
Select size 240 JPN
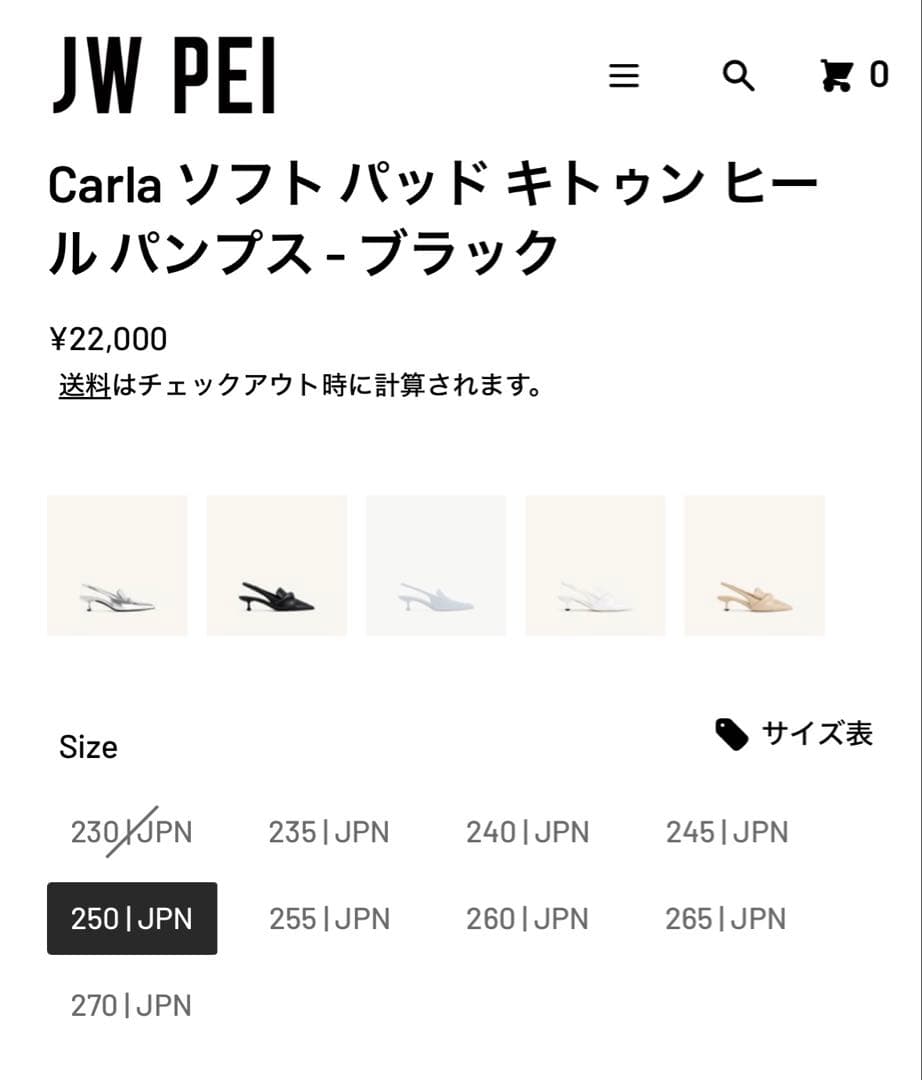coord(528,831)
